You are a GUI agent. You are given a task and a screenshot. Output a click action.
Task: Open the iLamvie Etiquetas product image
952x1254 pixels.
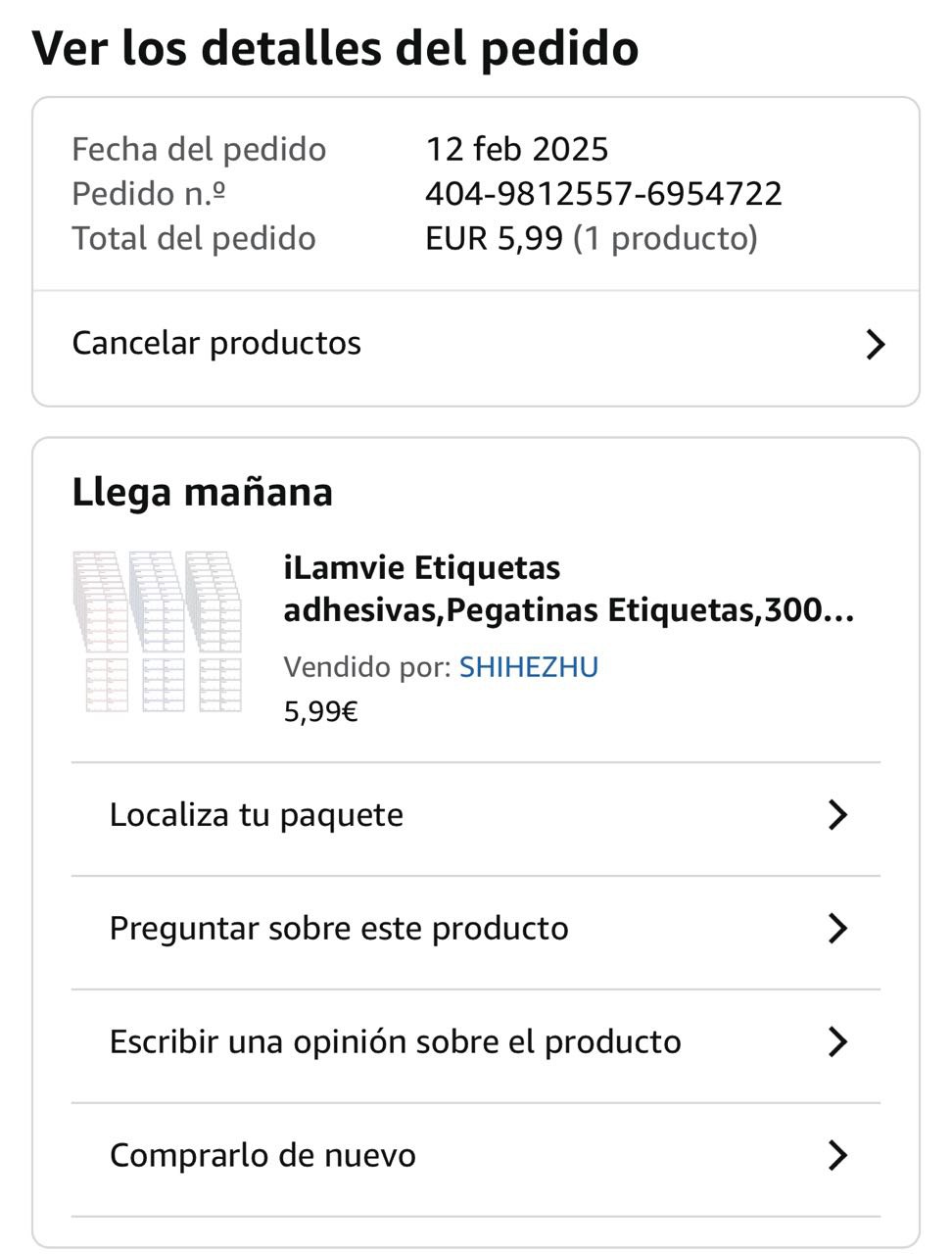point(157,632)
